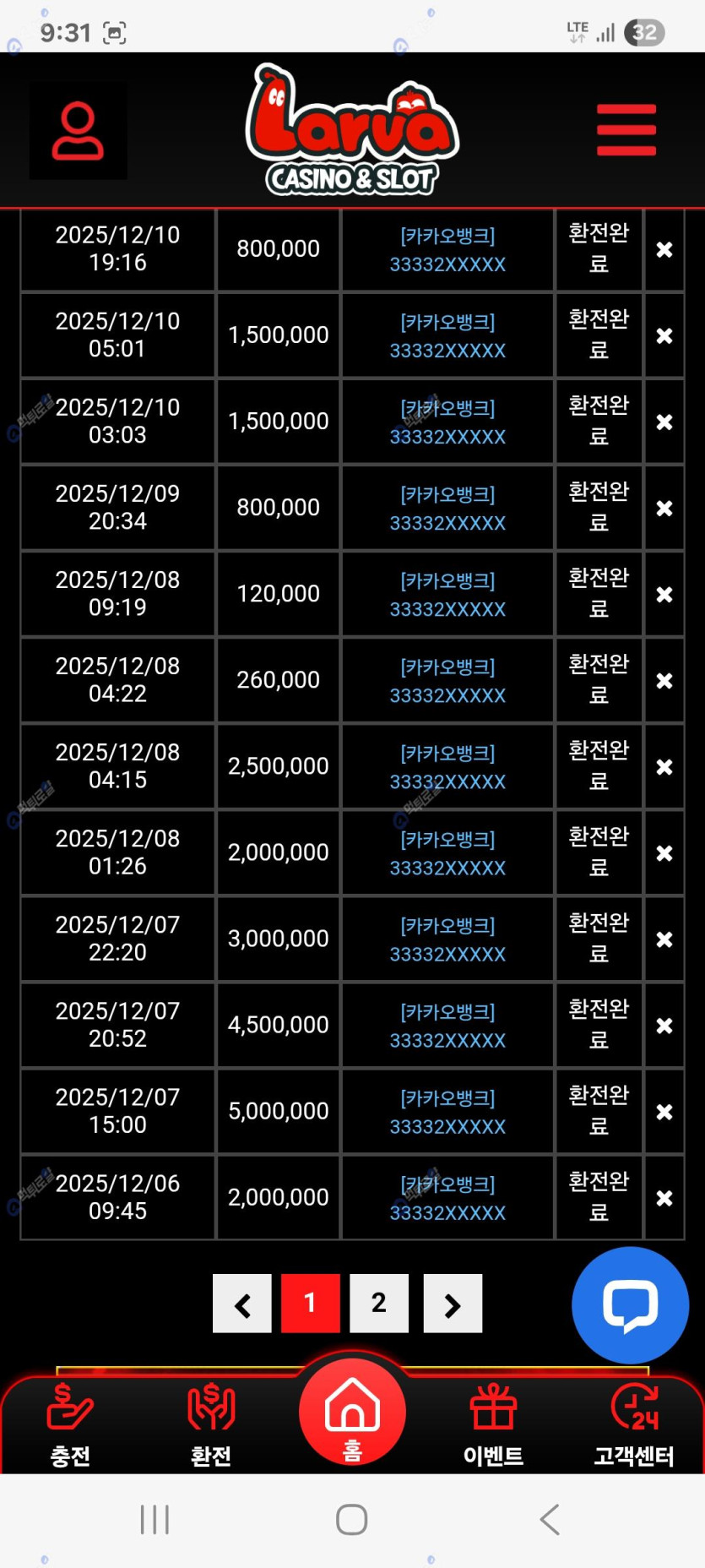The height and width of the screenshot is (1568, 705).
Task: Open the live chat bubble
Action: click(x=630, y=1305)
